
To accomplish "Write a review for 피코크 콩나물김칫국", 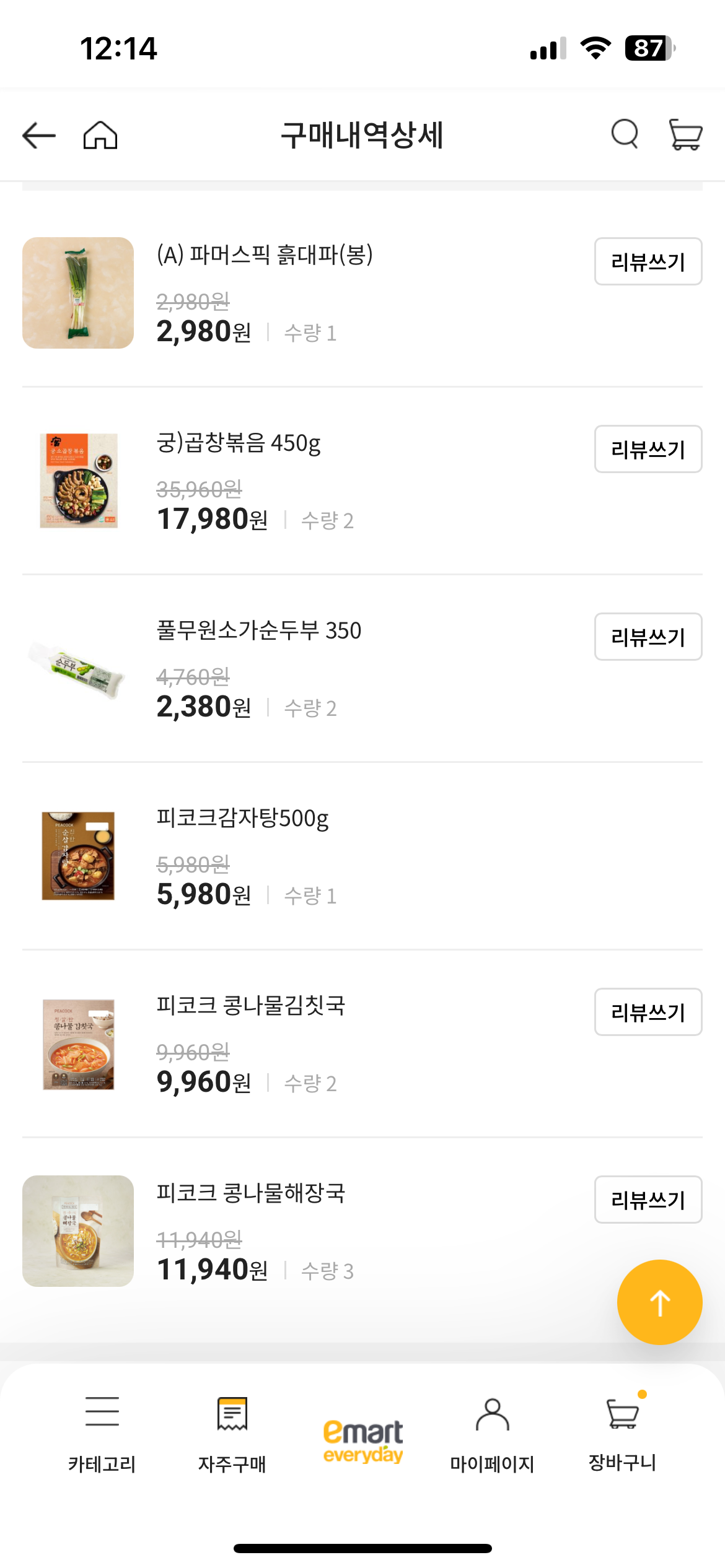I will pyautogui.click(x=648, y=1012).
